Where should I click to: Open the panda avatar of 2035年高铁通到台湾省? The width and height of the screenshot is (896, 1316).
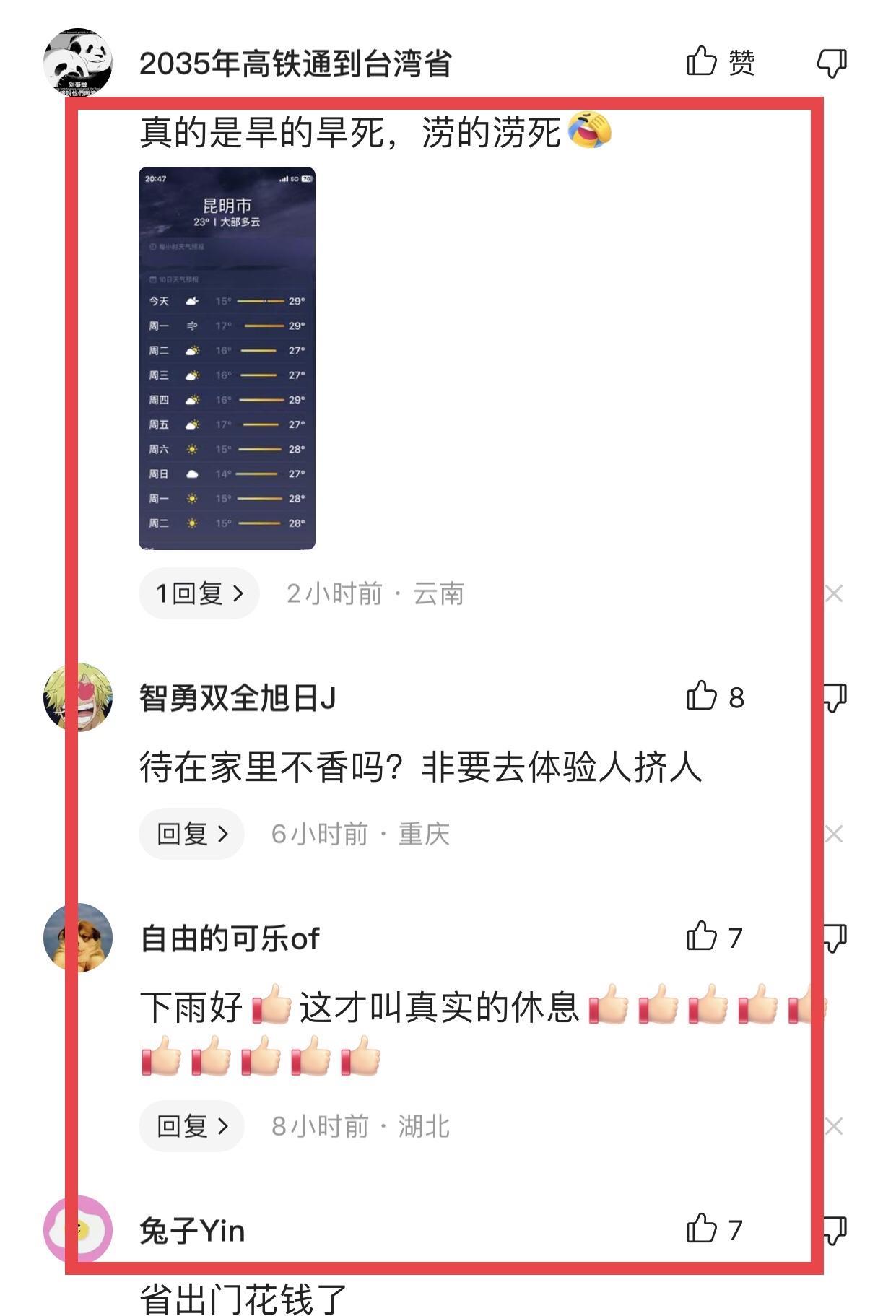click(x=78, y=63)
